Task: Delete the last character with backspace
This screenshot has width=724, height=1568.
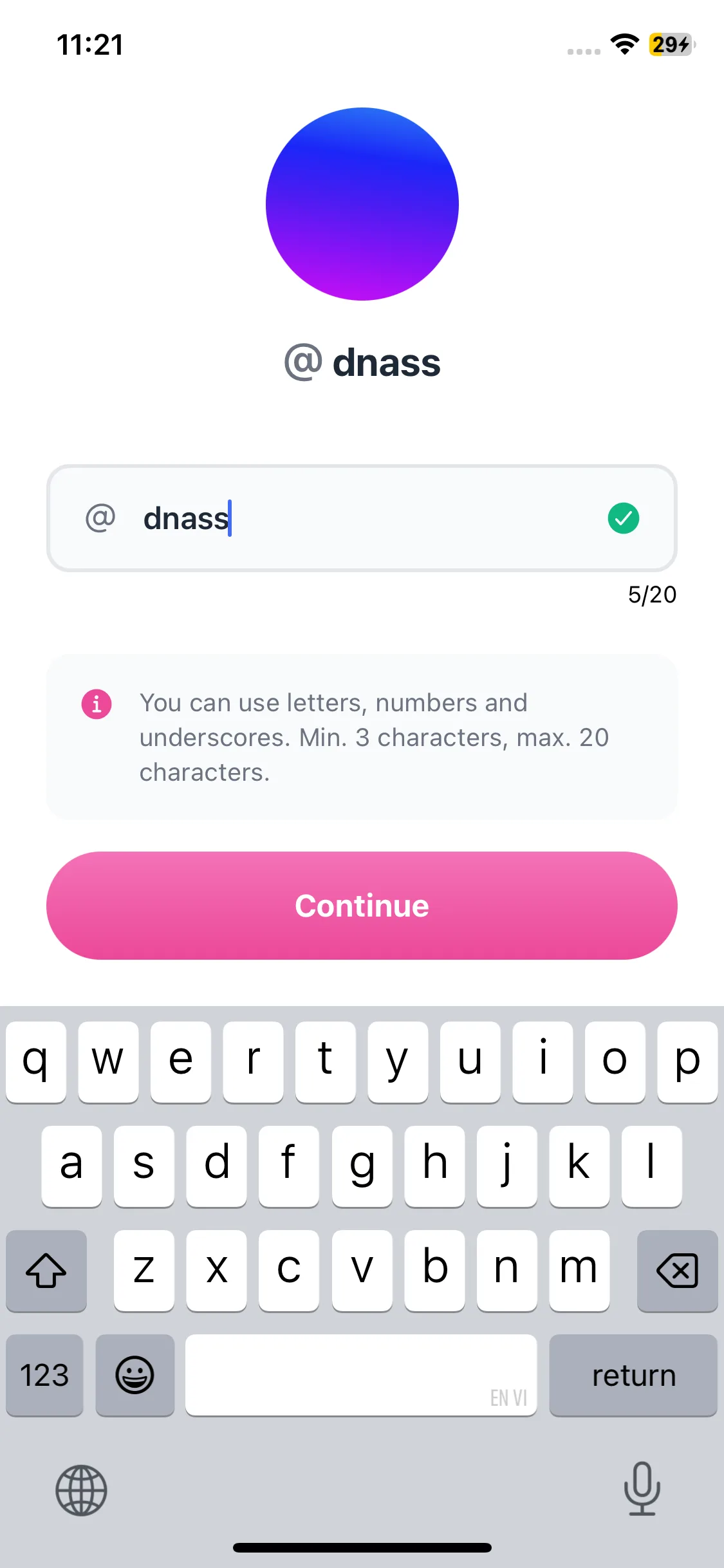Action: (677, 1271)
